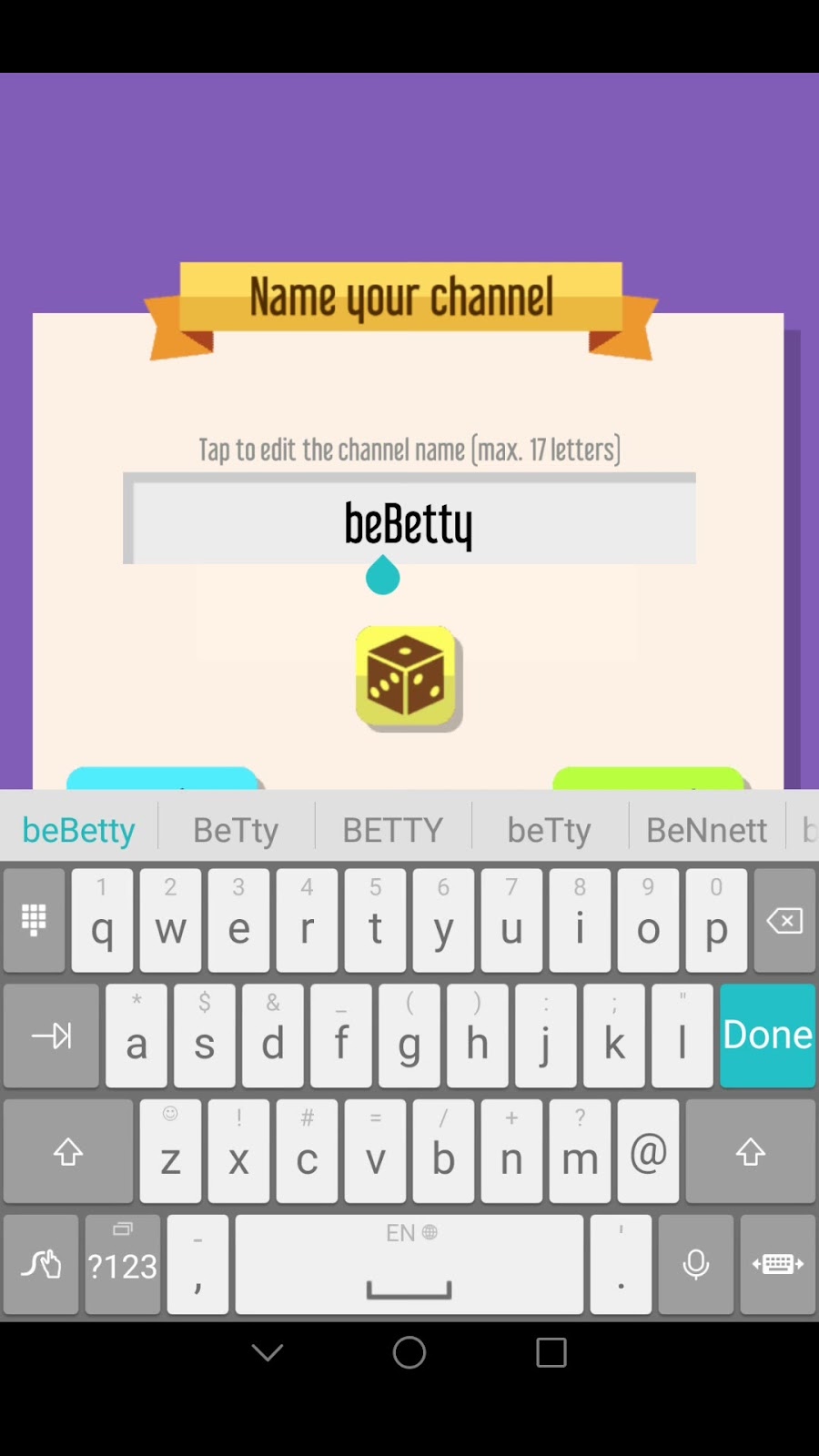Screen dimensions: 819x1456
Task: Switch keyboard to ?123 symbols
Action: tap(123, 1265)
